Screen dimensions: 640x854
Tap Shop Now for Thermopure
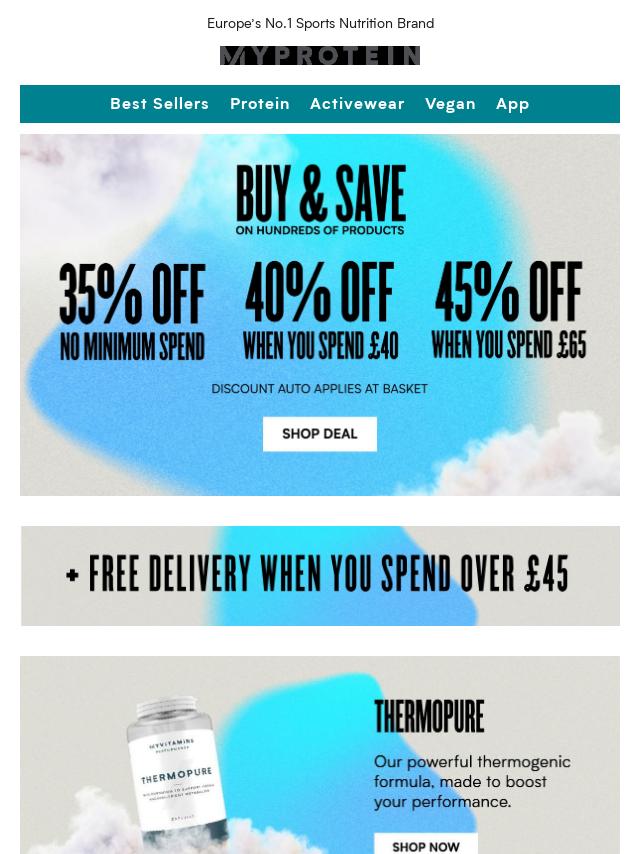(426, 845)
